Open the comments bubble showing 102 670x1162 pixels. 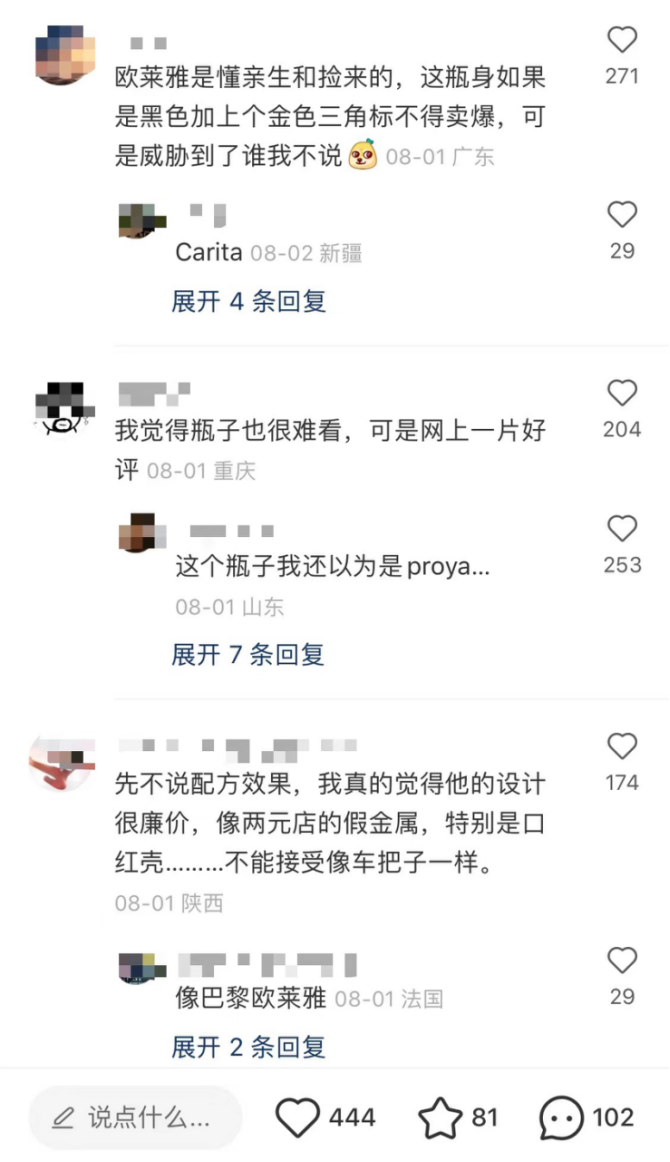tap(560, 1117)
